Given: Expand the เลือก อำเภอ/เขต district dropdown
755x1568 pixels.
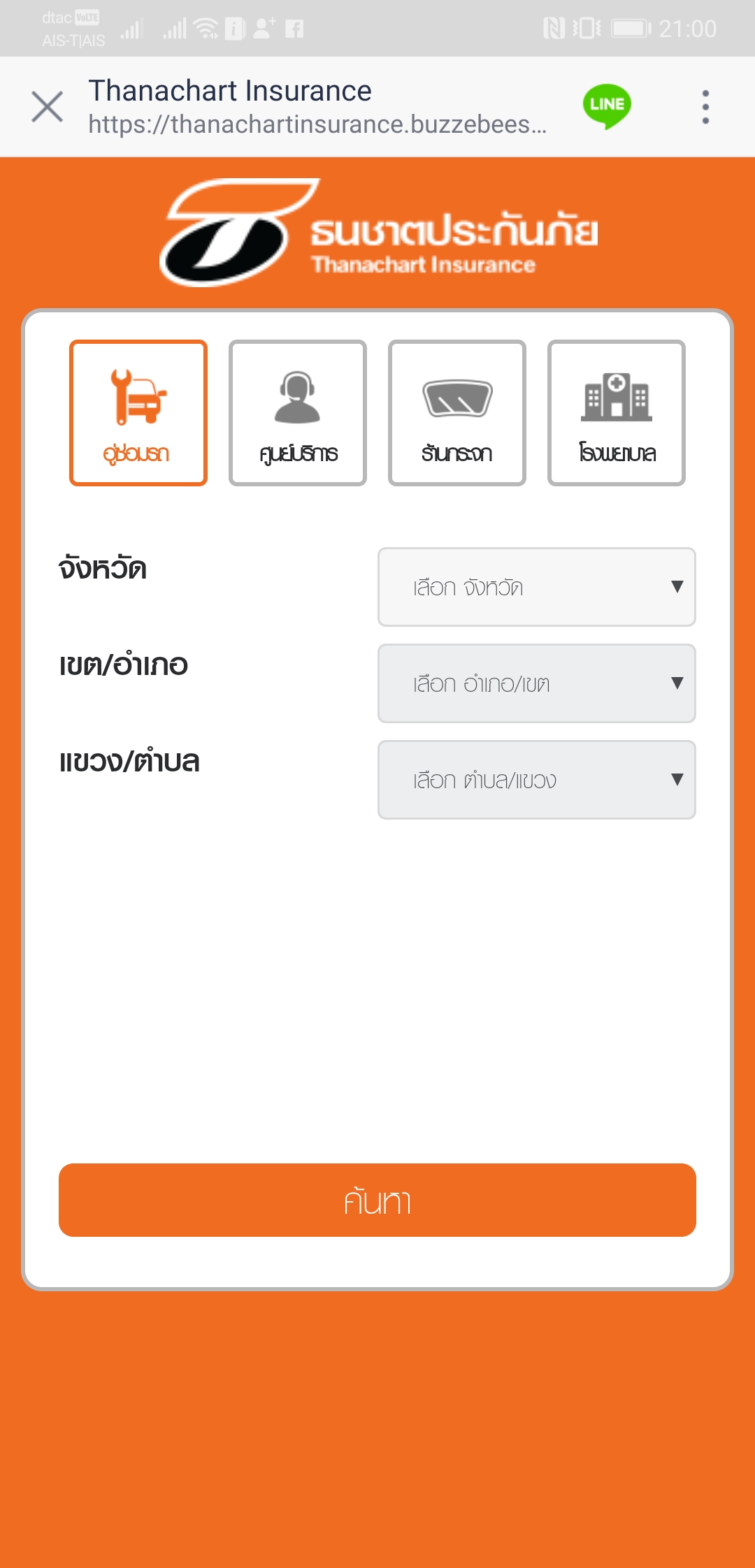Looking at the screenshot, I should [536, 683].
